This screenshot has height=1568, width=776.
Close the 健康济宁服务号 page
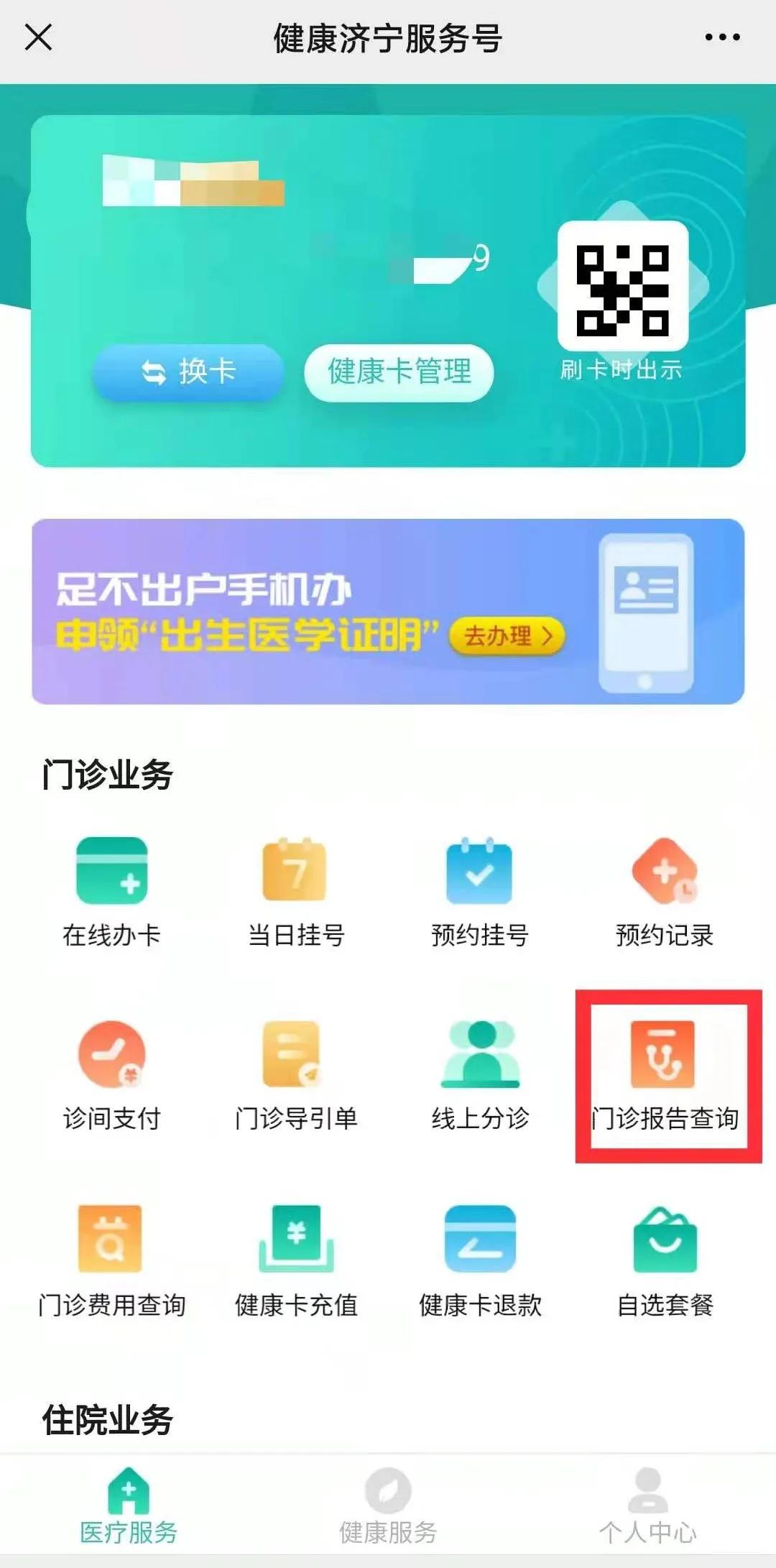[x=38, y=37]
